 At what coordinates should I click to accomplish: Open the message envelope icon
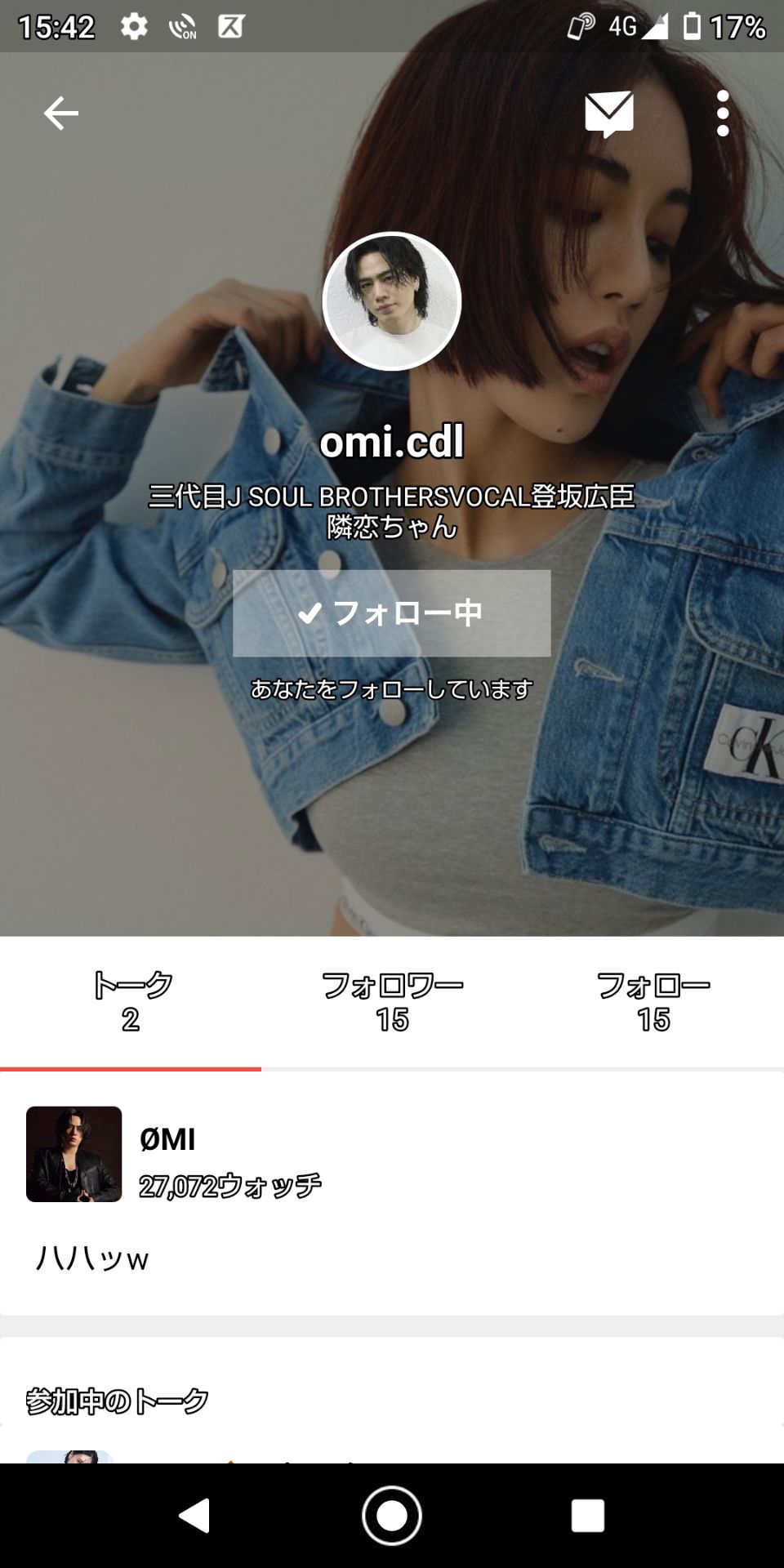click(x=609, y=114)
